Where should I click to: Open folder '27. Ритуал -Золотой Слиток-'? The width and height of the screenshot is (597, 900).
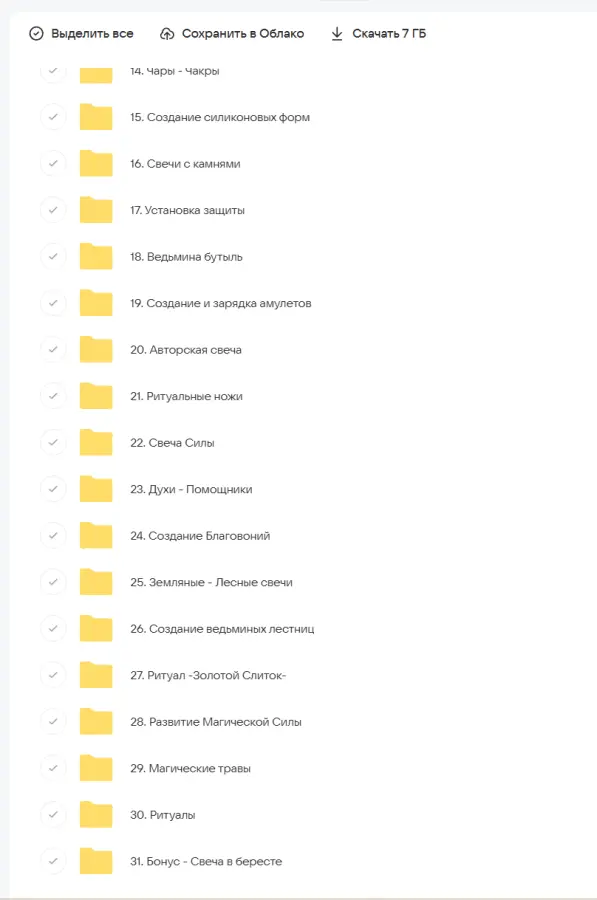click(x=208, y=675)
